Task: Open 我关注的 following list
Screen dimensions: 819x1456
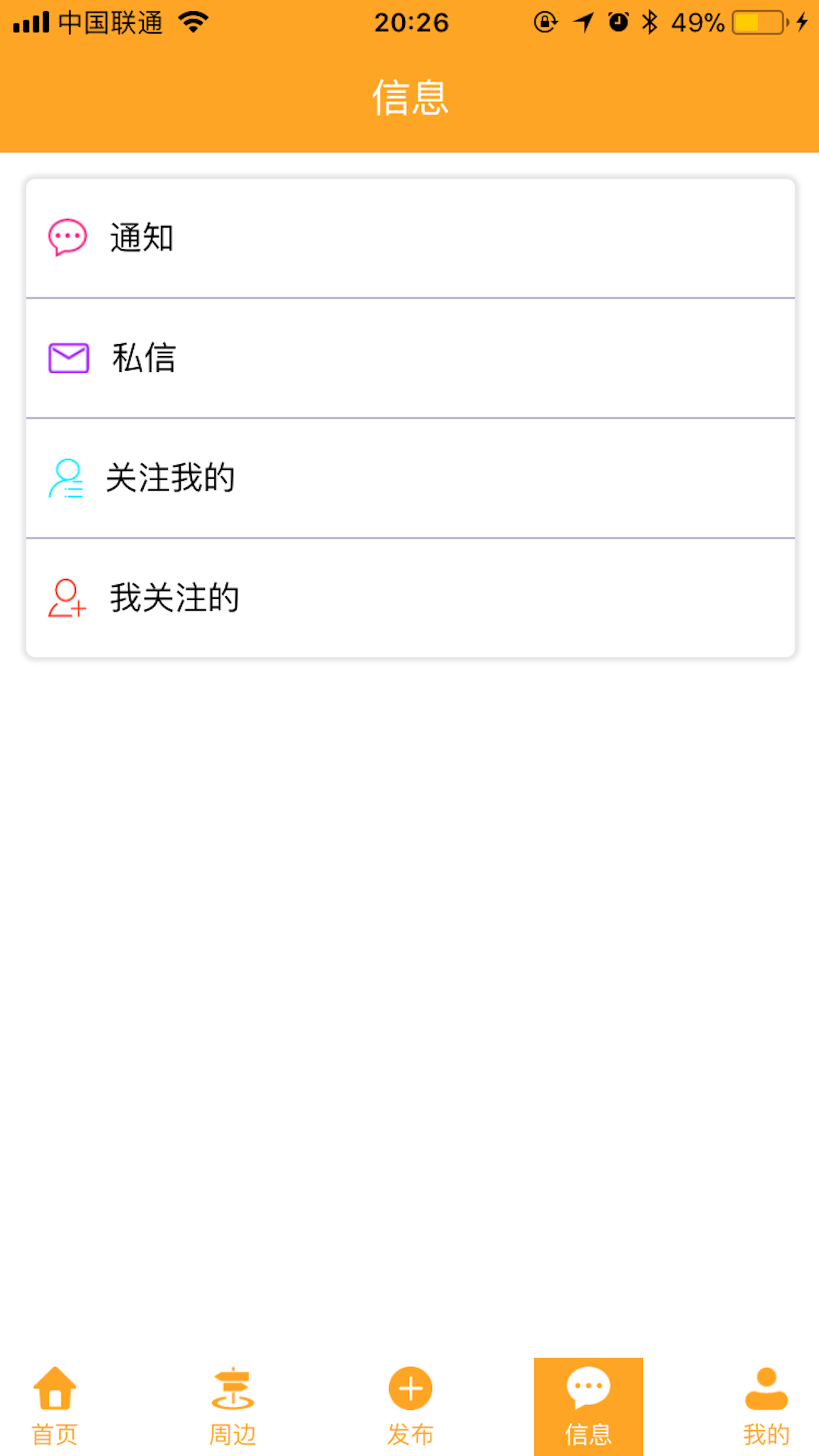Action: (410, 598)
